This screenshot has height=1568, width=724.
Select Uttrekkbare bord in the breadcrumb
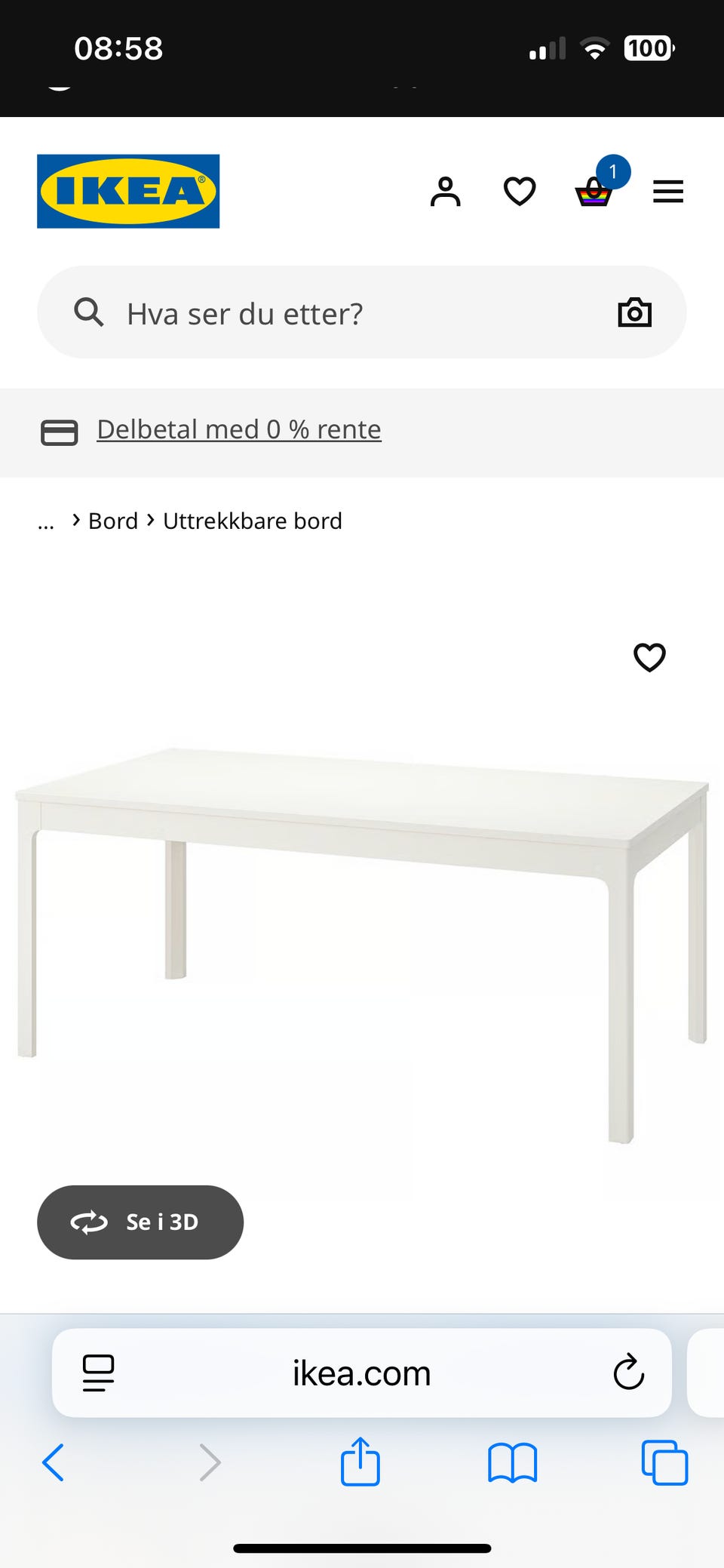click(x=252, y=521)
